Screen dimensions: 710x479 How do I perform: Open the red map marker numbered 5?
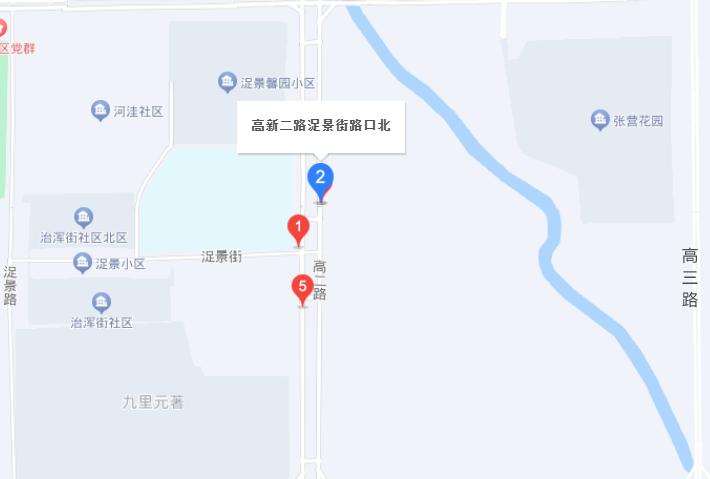[x=303, y=288]
